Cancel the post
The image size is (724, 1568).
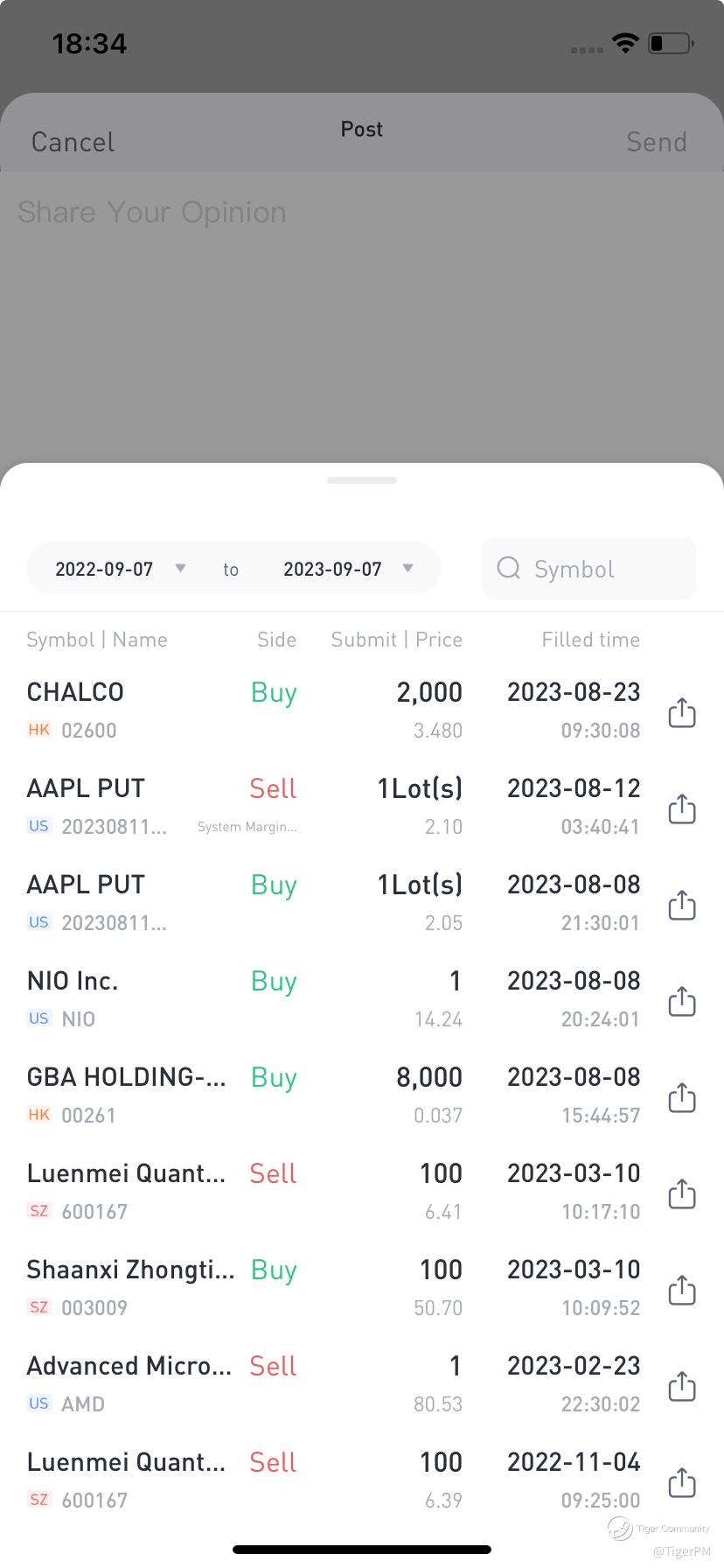click(x=73, y=142)
